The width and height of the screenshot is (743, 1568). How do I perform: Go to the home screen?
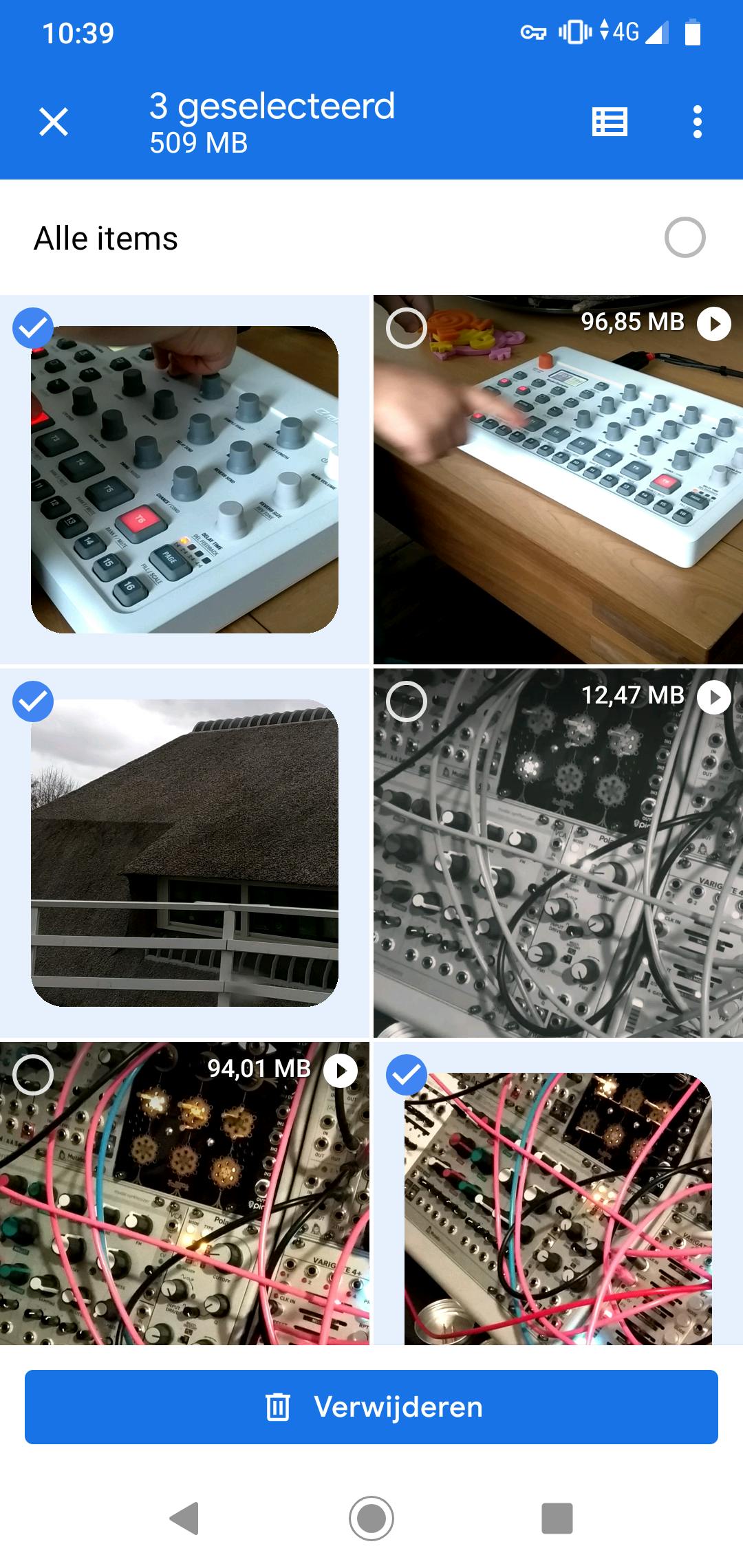(371, 1518)
